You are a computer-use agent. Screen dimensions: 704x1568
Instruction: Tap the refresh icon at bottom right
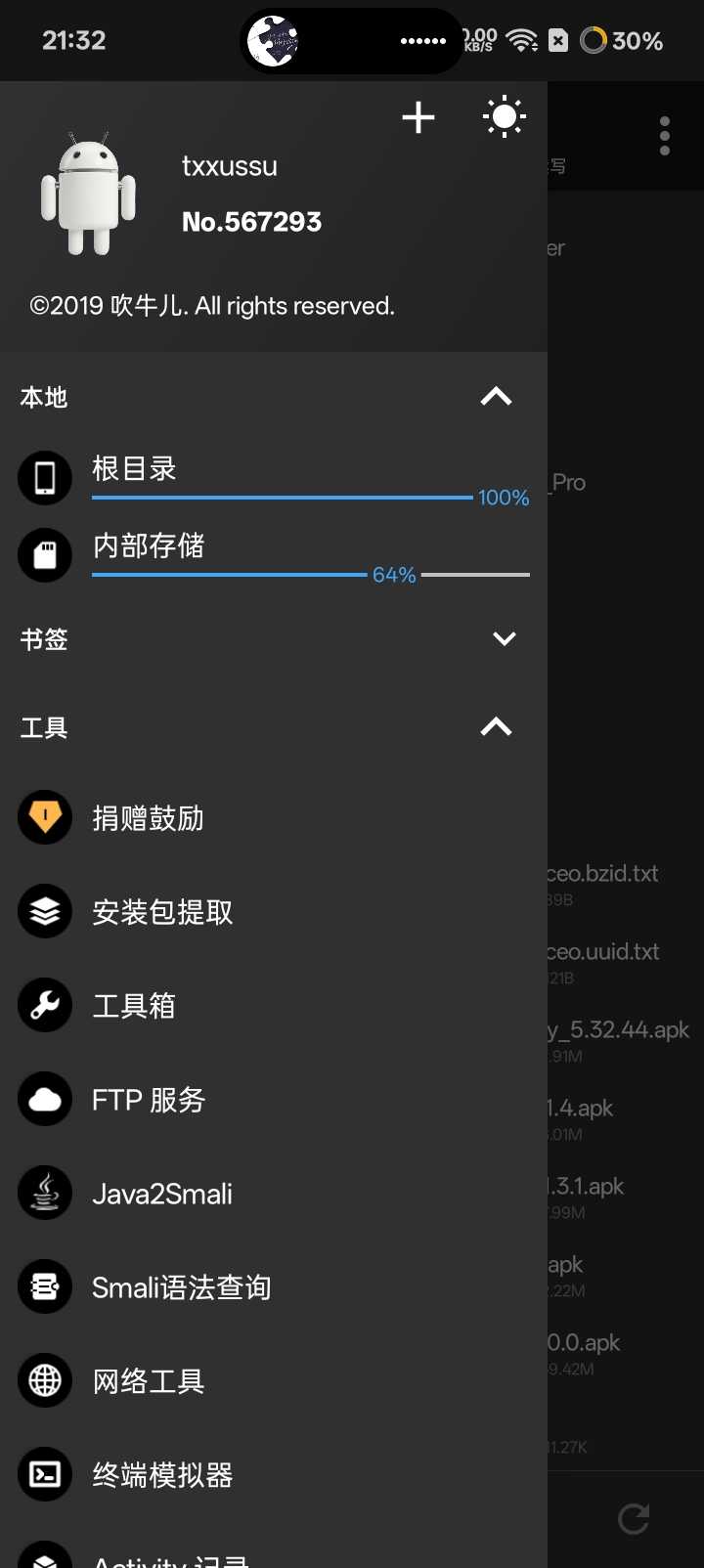click(634, 1518)
